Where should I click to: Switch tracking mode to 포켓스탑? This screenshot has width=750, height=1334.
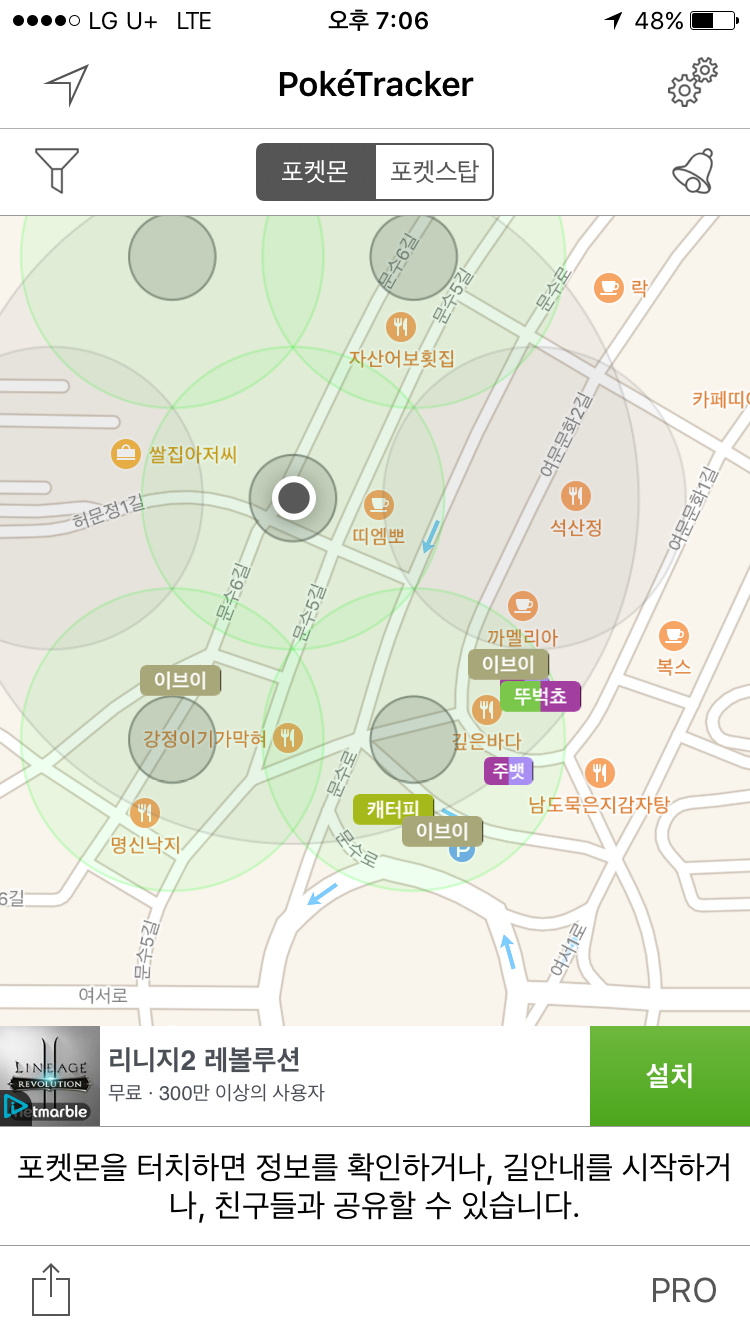tap(434, 171)
